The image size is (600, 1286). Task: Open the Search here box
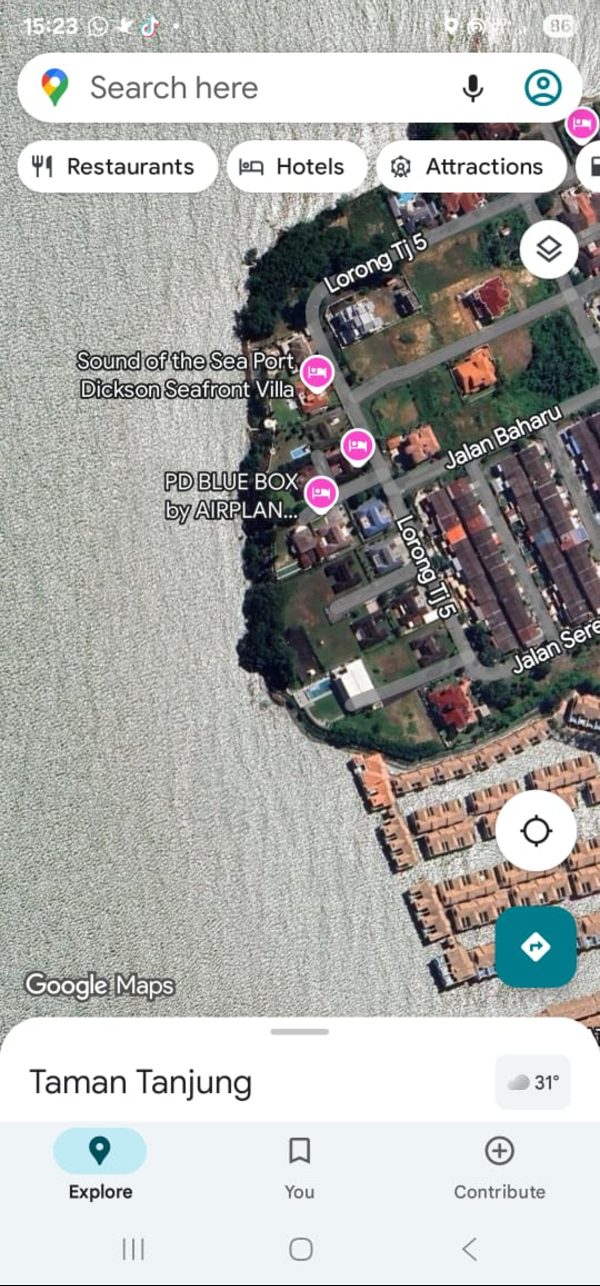tap(250, 88)
